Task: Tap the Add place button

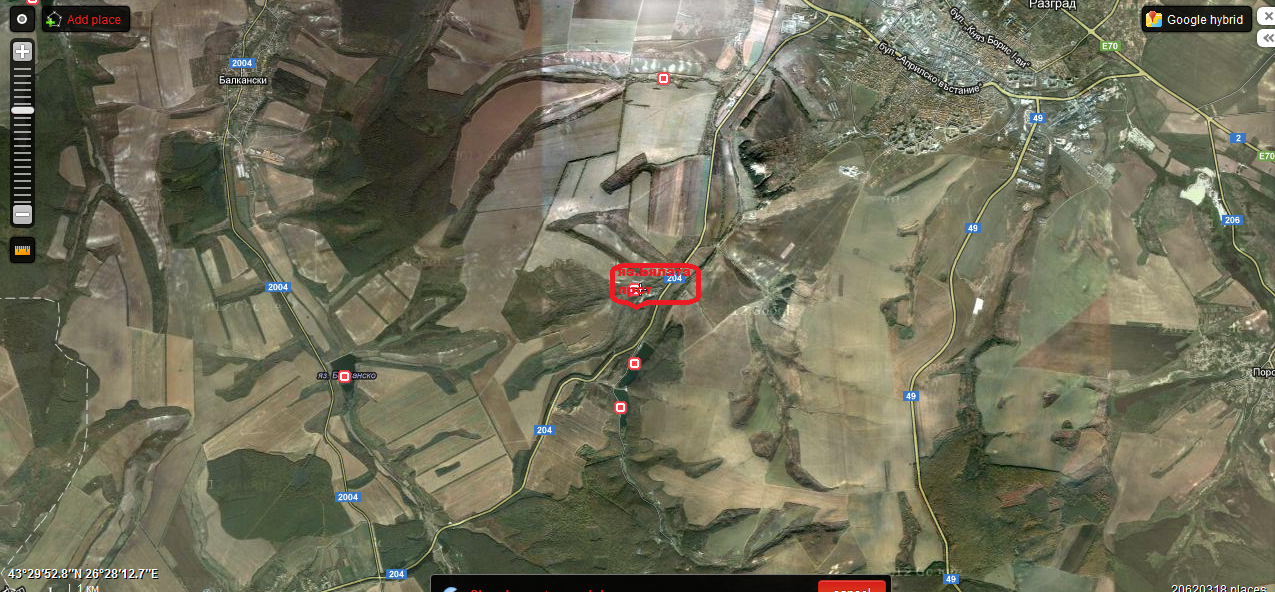Action: [x=85, y=20]
